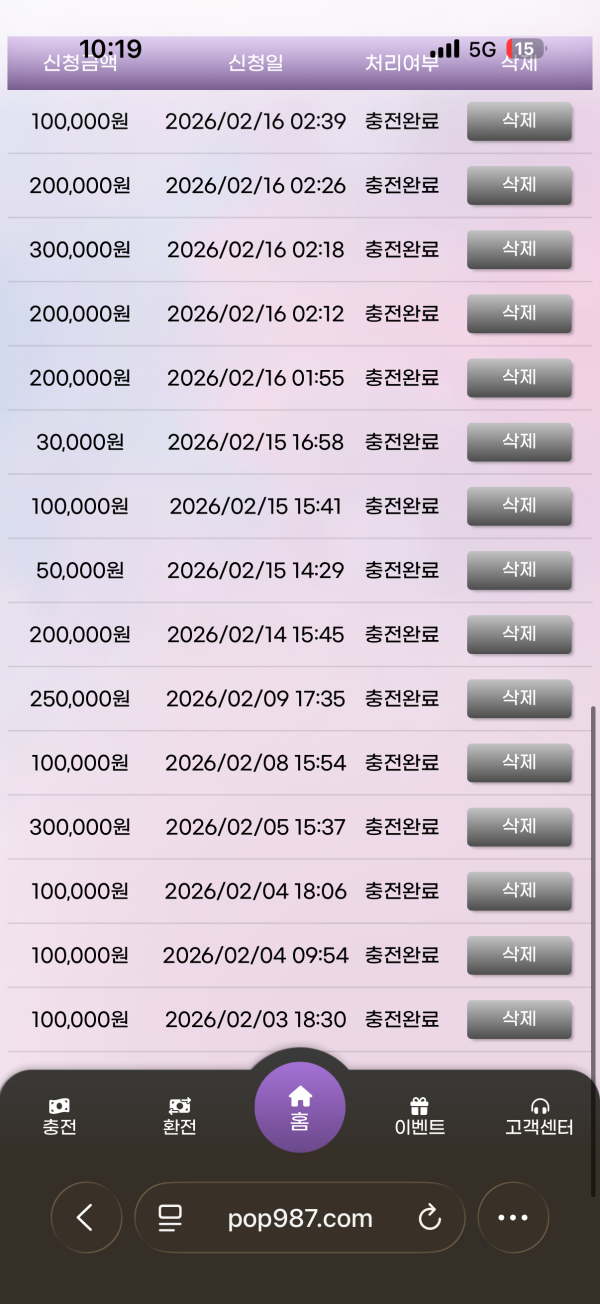Delete the 200,000원 entry from 2026/02/16 02:12
Screen dimensions: 600x1304
click(x=519, y=313)
